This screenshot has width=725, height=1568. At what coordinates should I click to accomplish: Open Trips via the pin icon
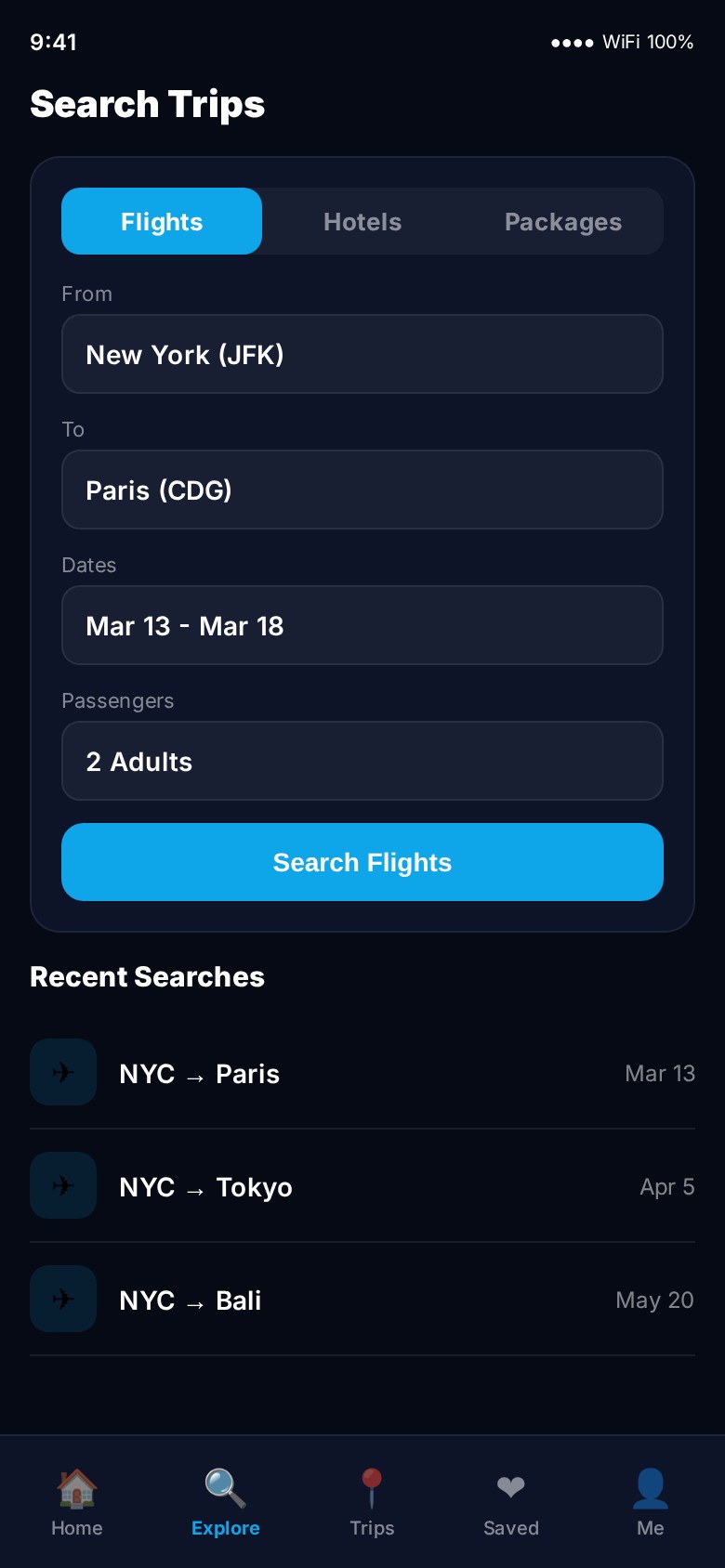click(372, 1483)
